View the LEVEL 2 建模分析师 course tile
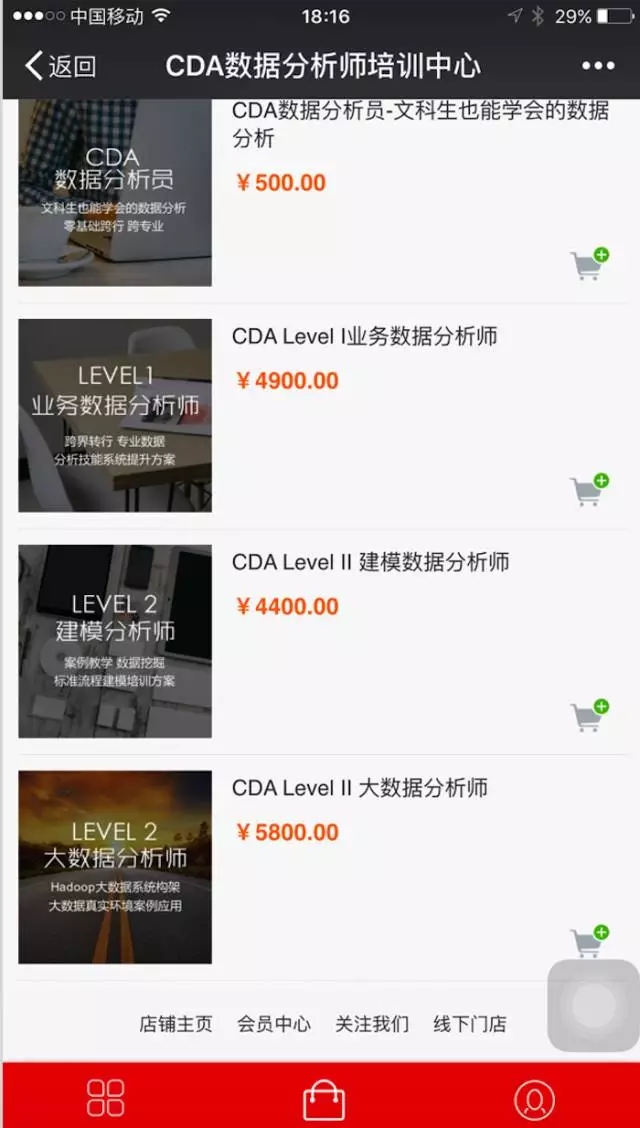The image size is (640, 1128). click(x=115, y=641)
